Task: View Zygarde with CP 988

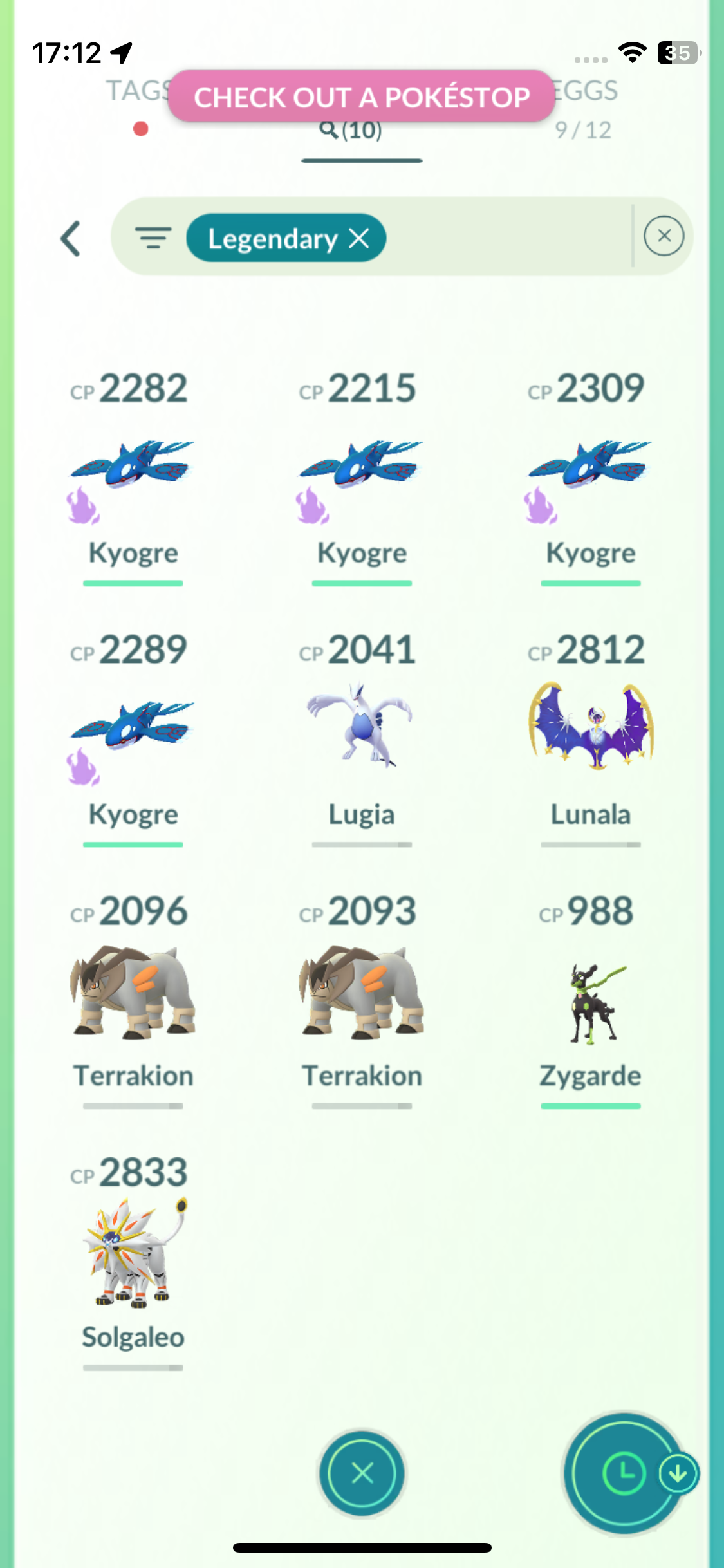Action: pyautogui.click(x=590, y=999)
